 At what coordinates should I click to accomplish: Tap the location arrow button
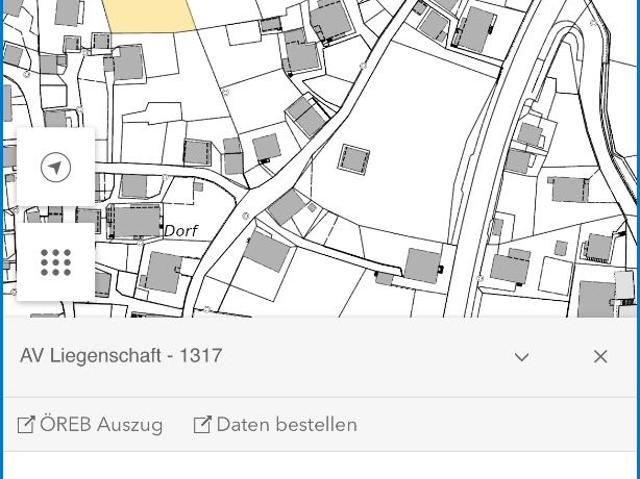[x=56, y=167]
